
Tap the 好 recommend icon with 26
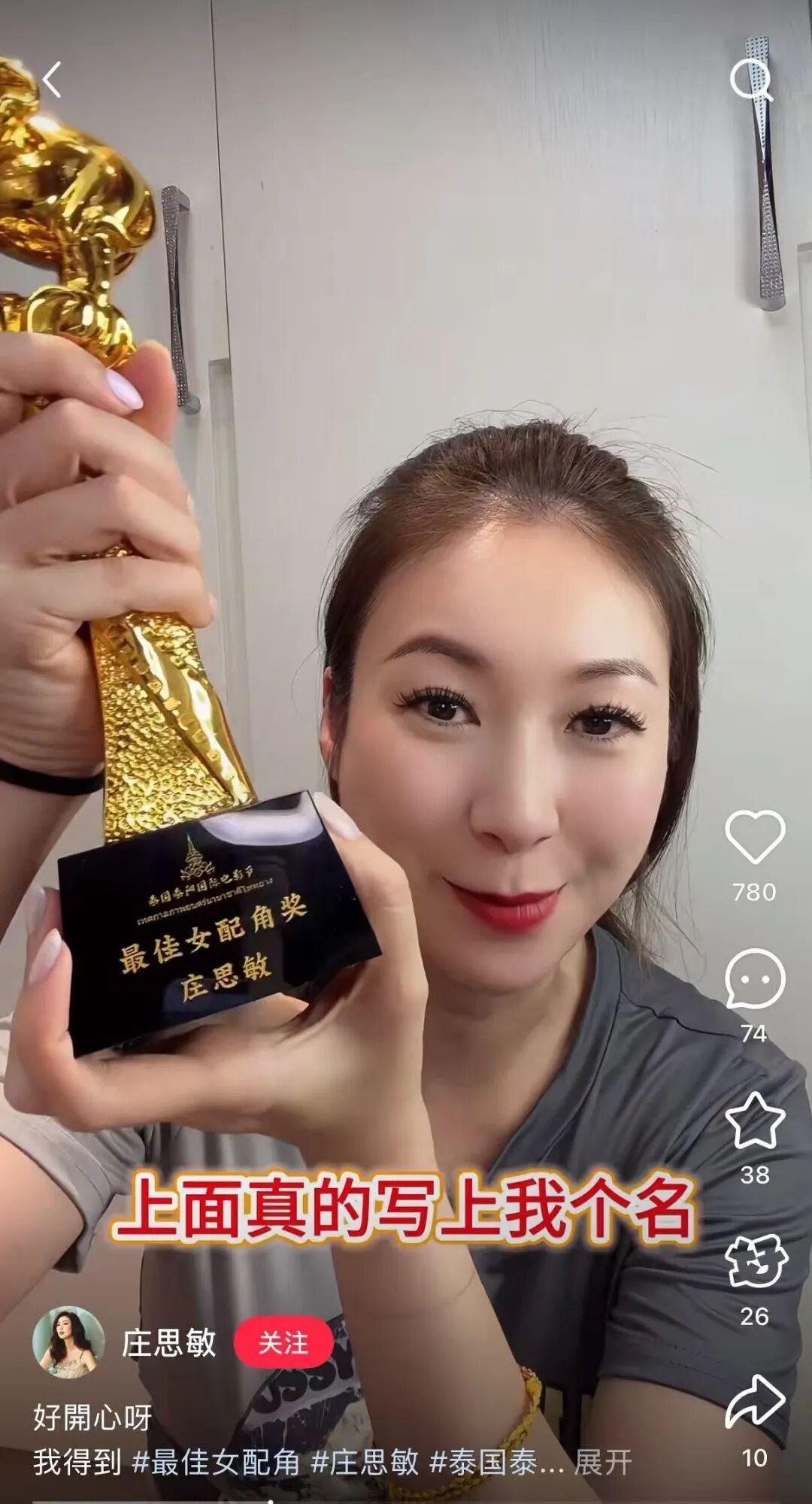pyautogui.click(x=755, y=1262)
